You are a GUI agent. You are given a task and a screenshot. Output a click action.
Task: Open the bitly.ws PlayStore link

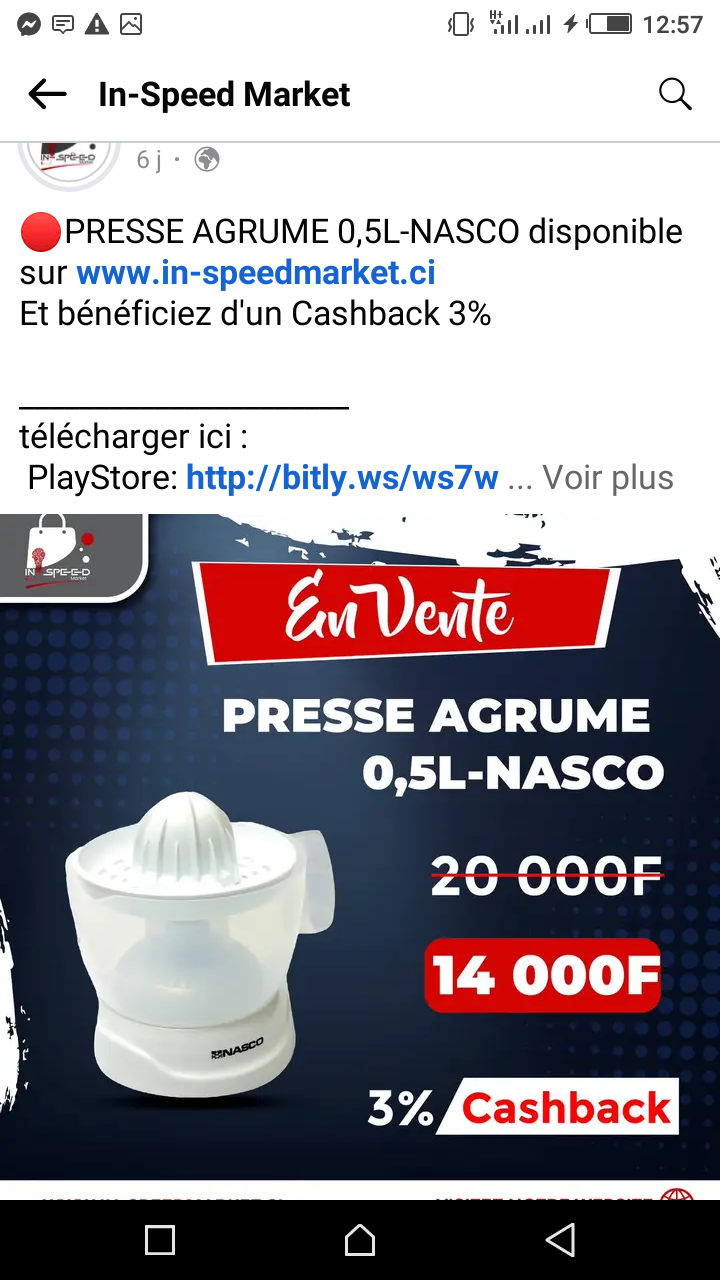342,478
